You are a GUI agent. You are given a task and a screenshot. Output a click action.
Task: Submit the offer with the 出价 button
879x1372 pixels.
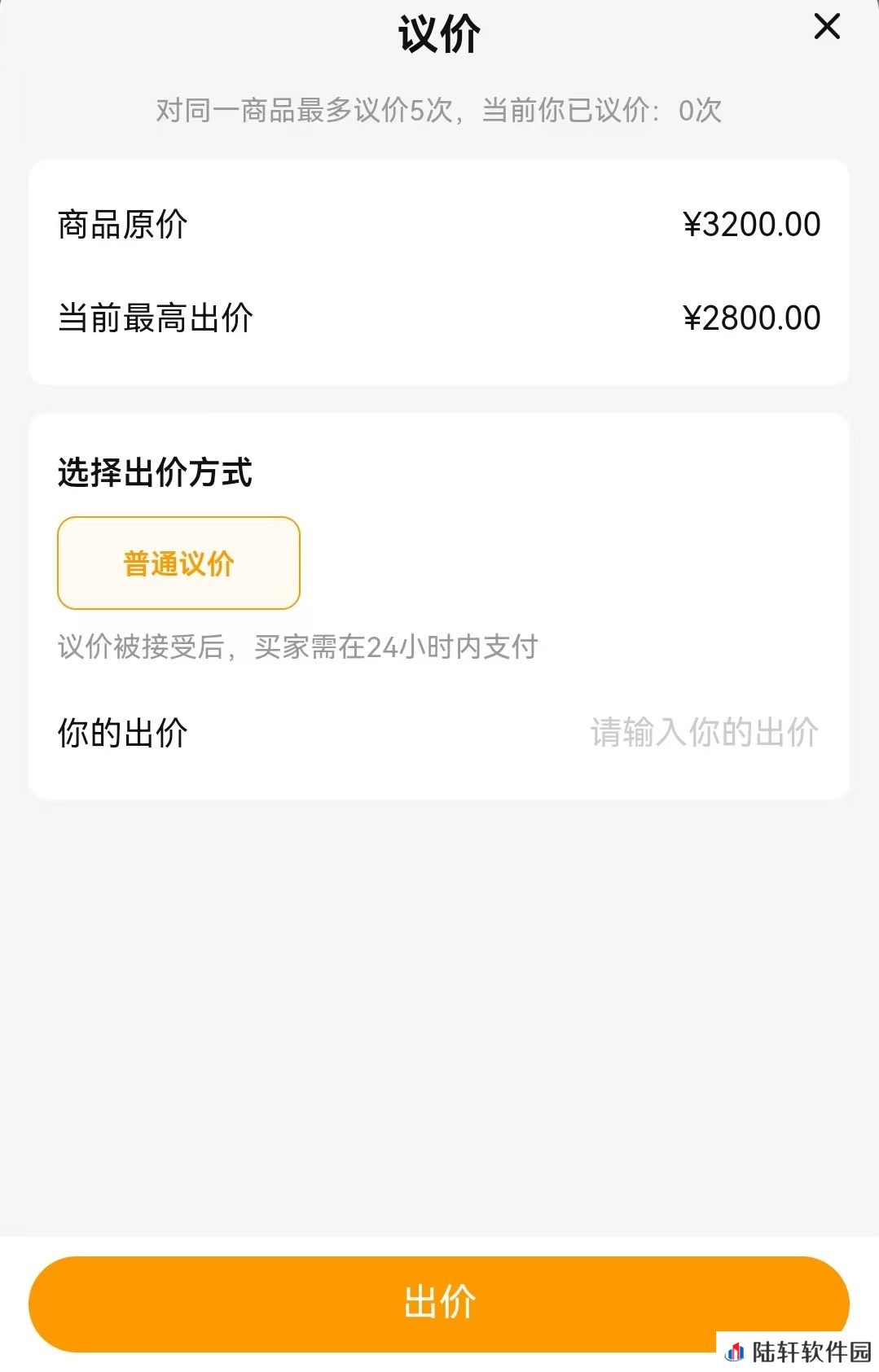click(x=439, y=1301)
